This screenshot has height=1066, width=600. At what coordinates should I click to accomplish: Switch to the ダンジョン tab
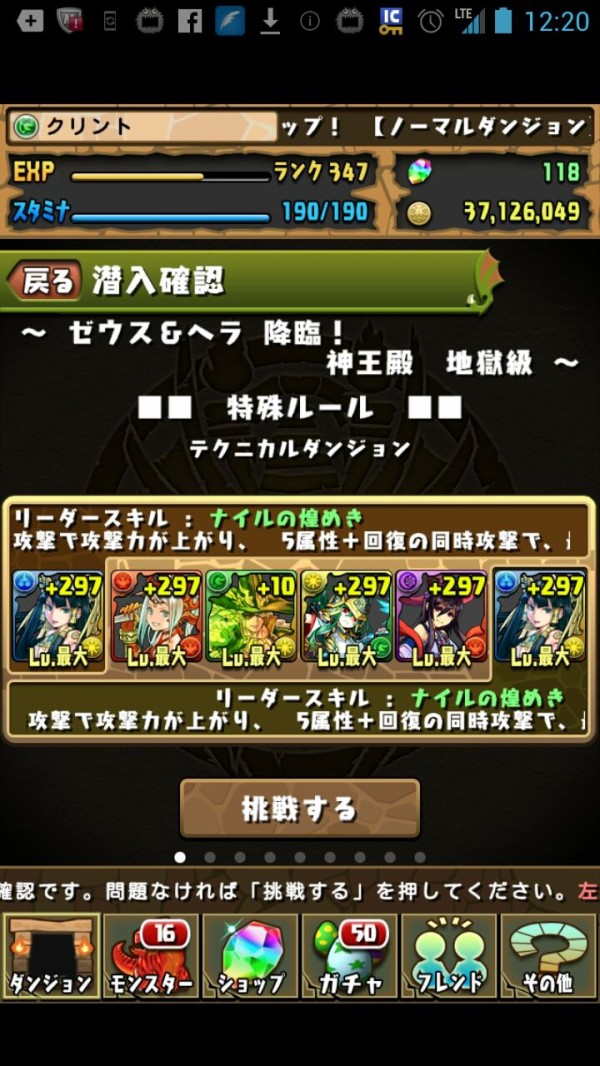(x=50, y=957)
